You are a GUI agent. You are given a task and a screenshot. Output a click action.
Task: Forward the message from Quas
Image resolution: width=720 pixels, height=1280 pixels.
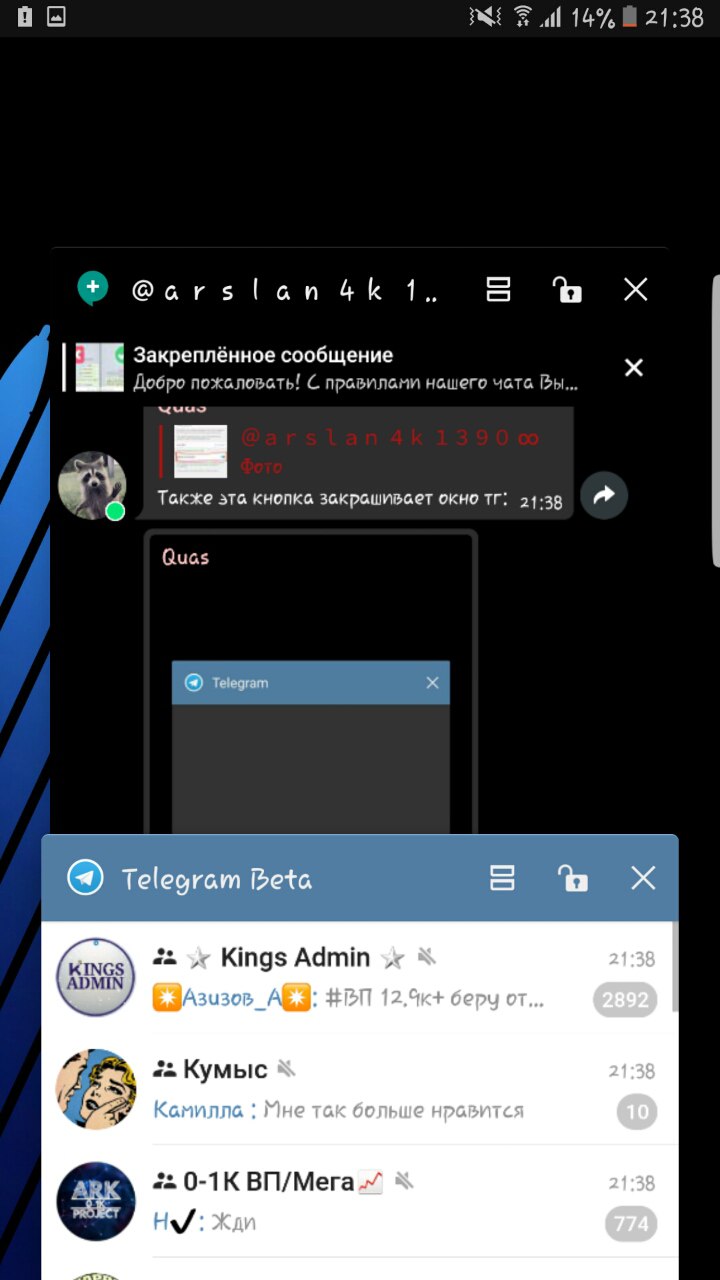[604, 495]
